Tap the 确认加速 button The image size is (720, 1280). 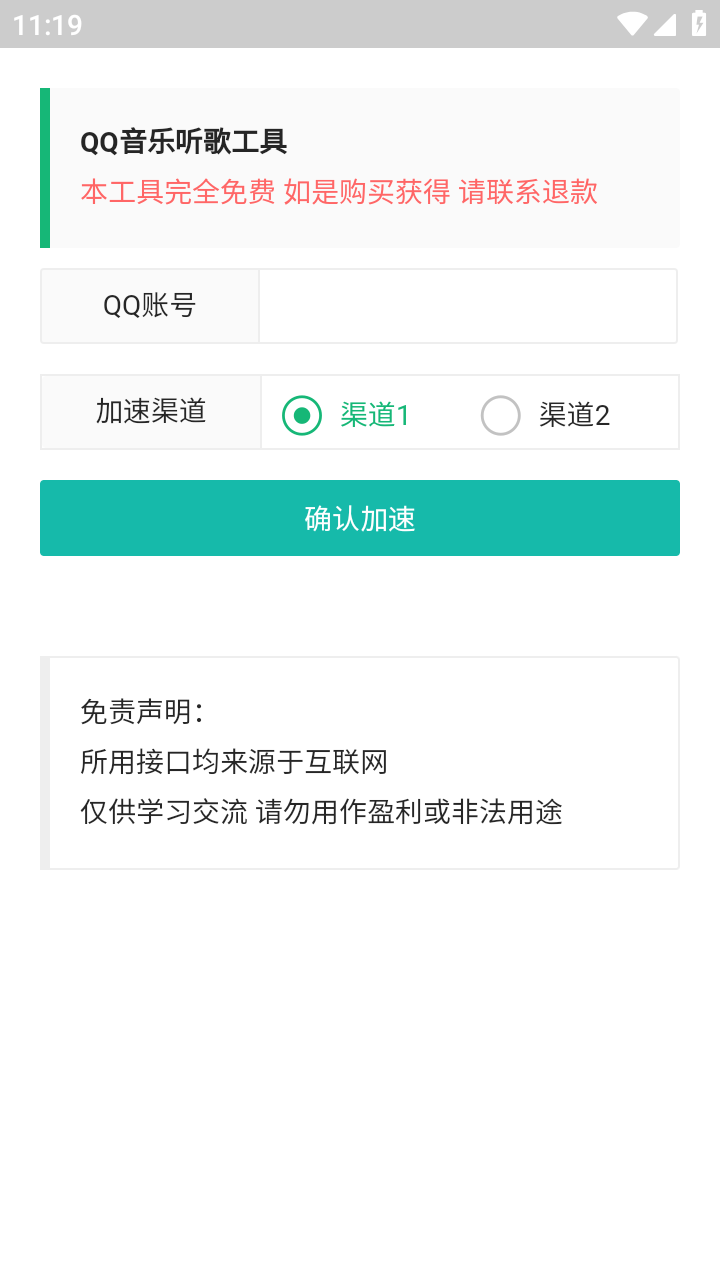click(360, 518)
